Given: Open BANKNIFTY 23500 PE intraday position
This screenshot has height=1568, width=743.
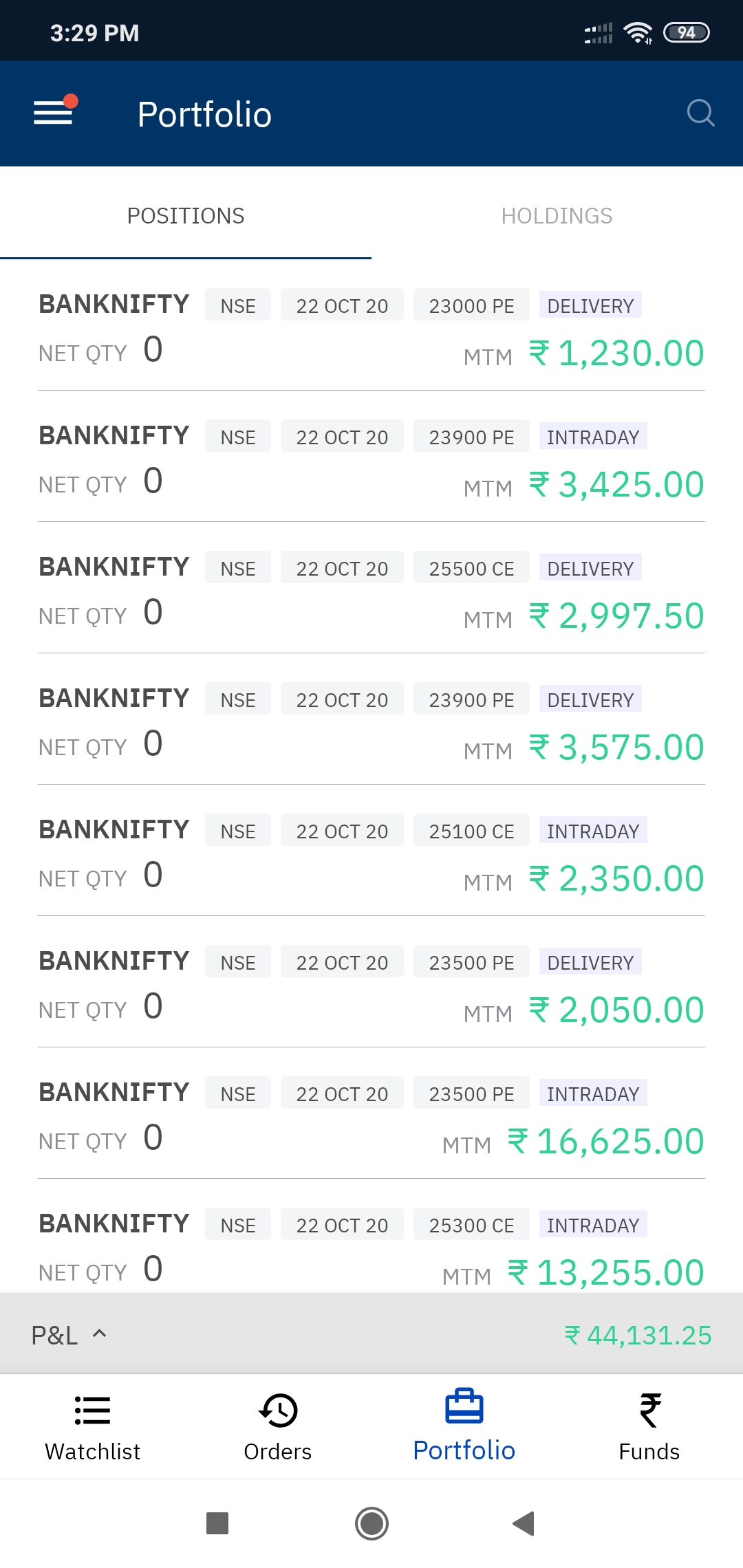Looking at the screenshot, I should click(371, 1116).
